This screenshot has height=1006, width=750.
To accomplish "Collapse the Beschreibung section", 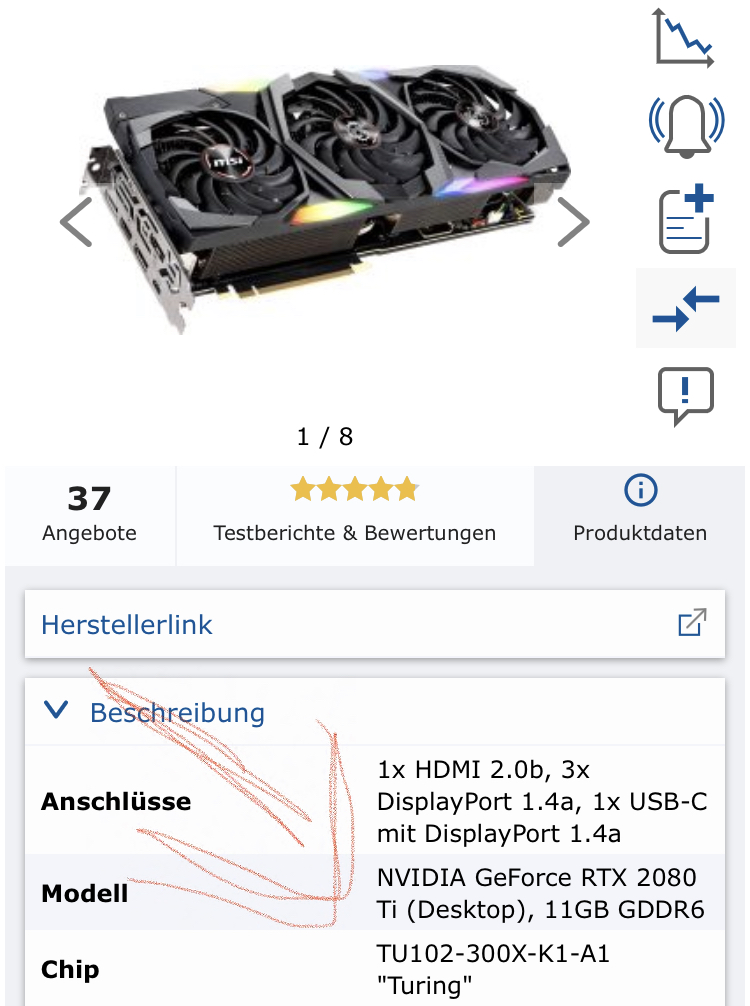I will pyautogui.click(x=155, y=712).
